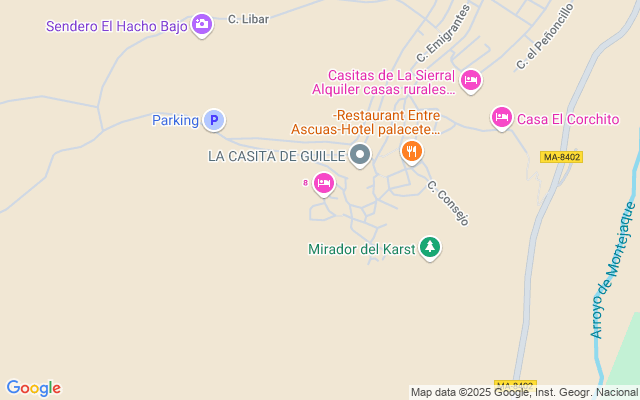Tap the LA CASITA DE GUILLE marker

point(361,155)
